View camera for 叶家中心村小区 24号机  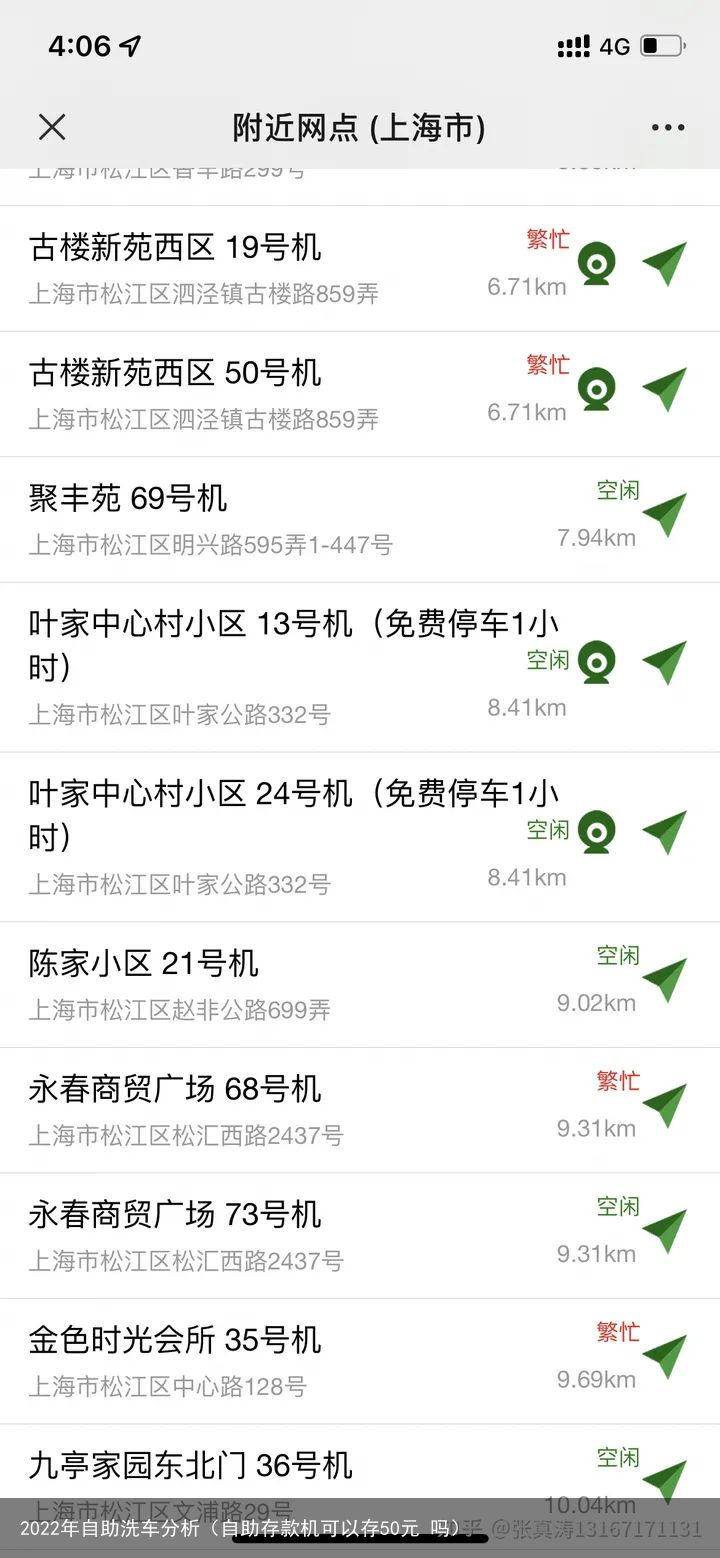tap(597, 832)
